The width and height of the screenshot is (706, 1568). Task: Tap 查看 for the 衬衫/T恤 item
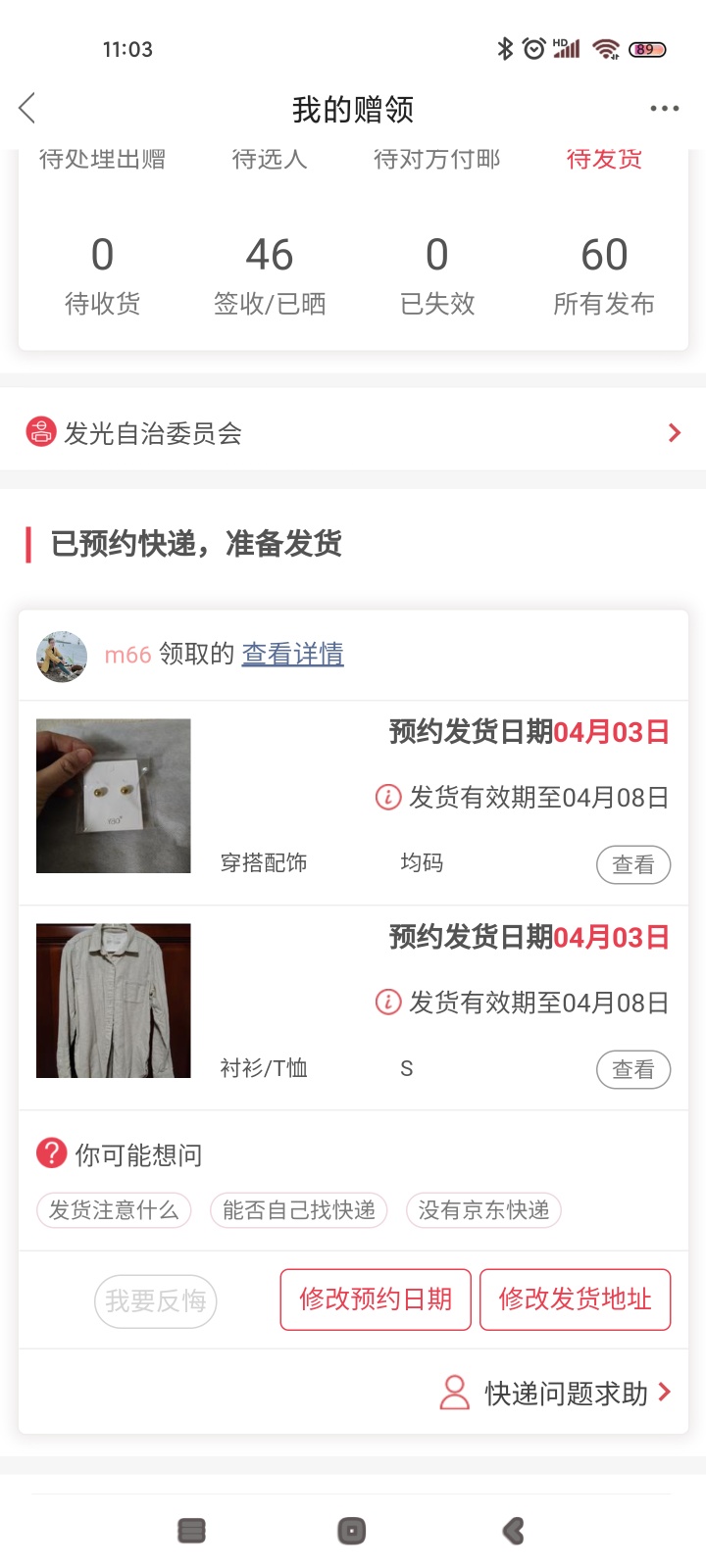633,1069
